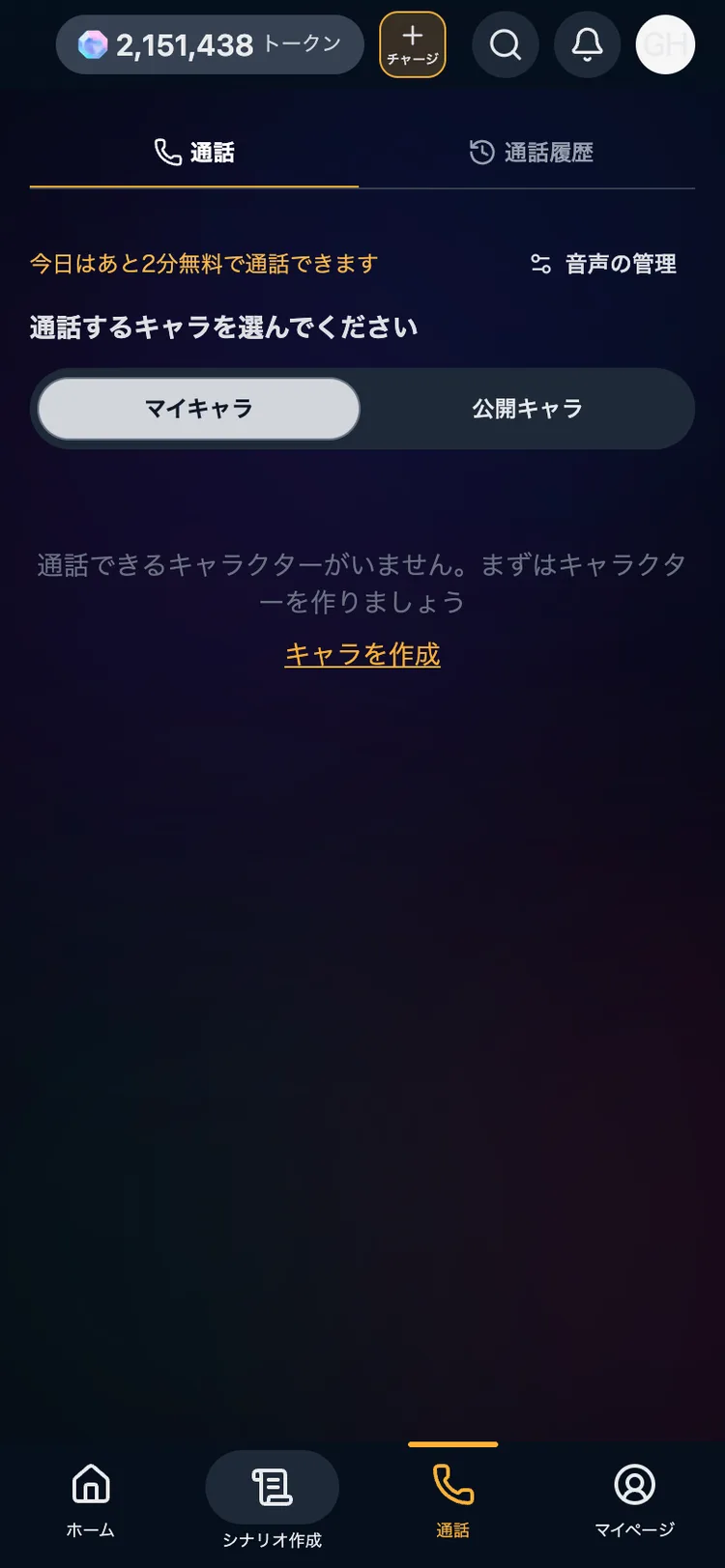Go to the ホーム tab
The width and height of the screenshot is (725, 1568).
click(91, 1501)
